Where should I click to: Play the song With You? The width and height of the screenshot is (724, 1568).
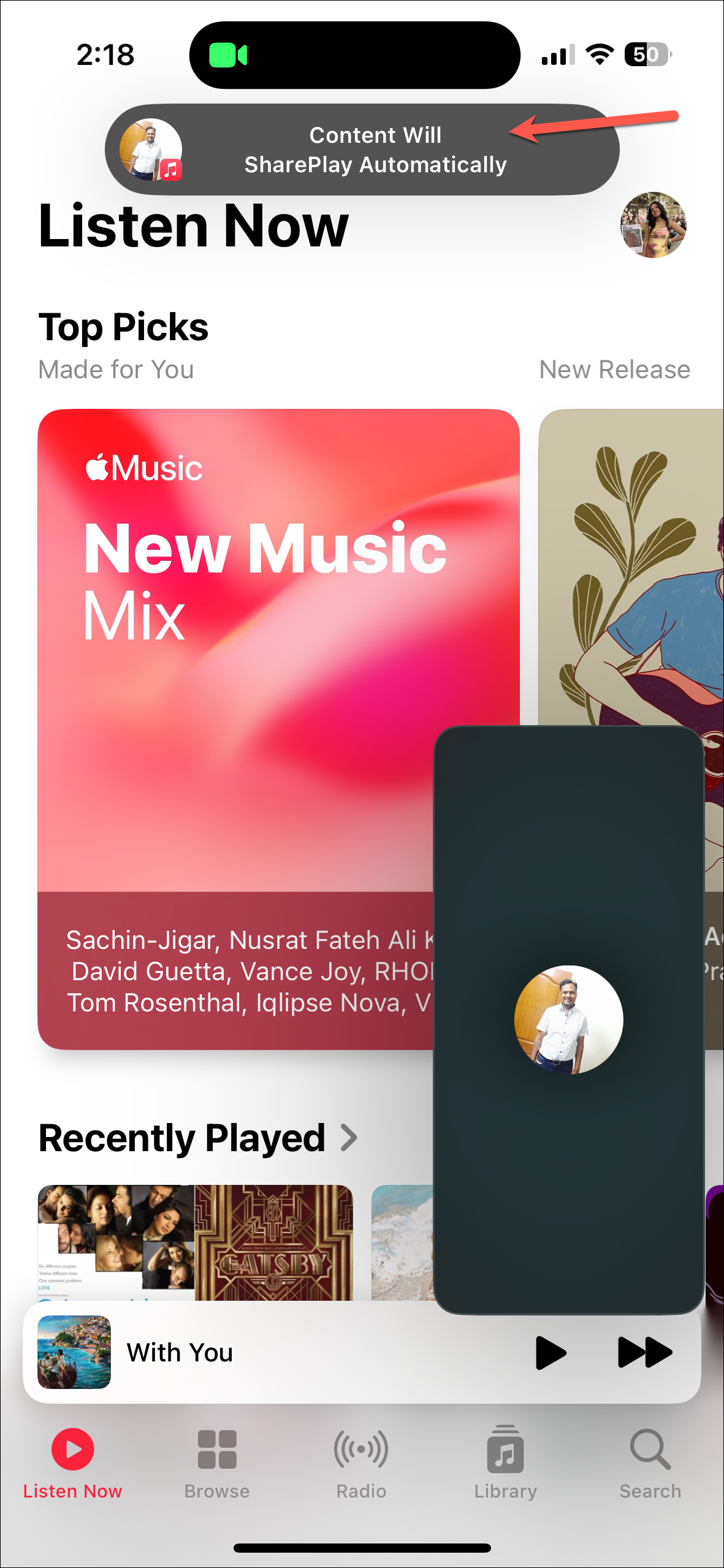(x=550, y=1352)
